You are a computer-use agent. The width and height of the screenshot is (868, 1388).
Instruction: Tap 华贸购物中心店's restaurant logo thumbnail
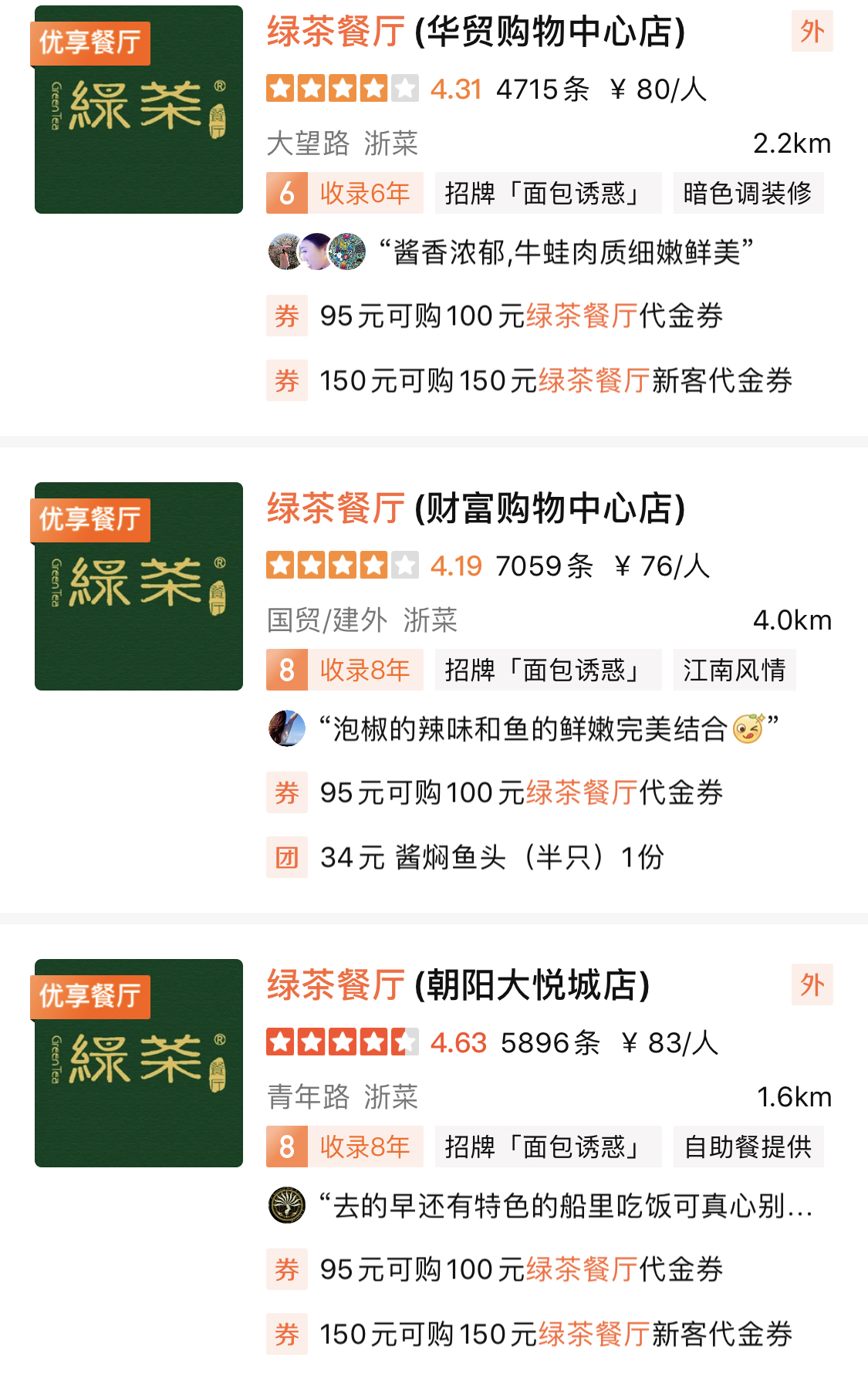pyautogui.click(x=139, y=110)
